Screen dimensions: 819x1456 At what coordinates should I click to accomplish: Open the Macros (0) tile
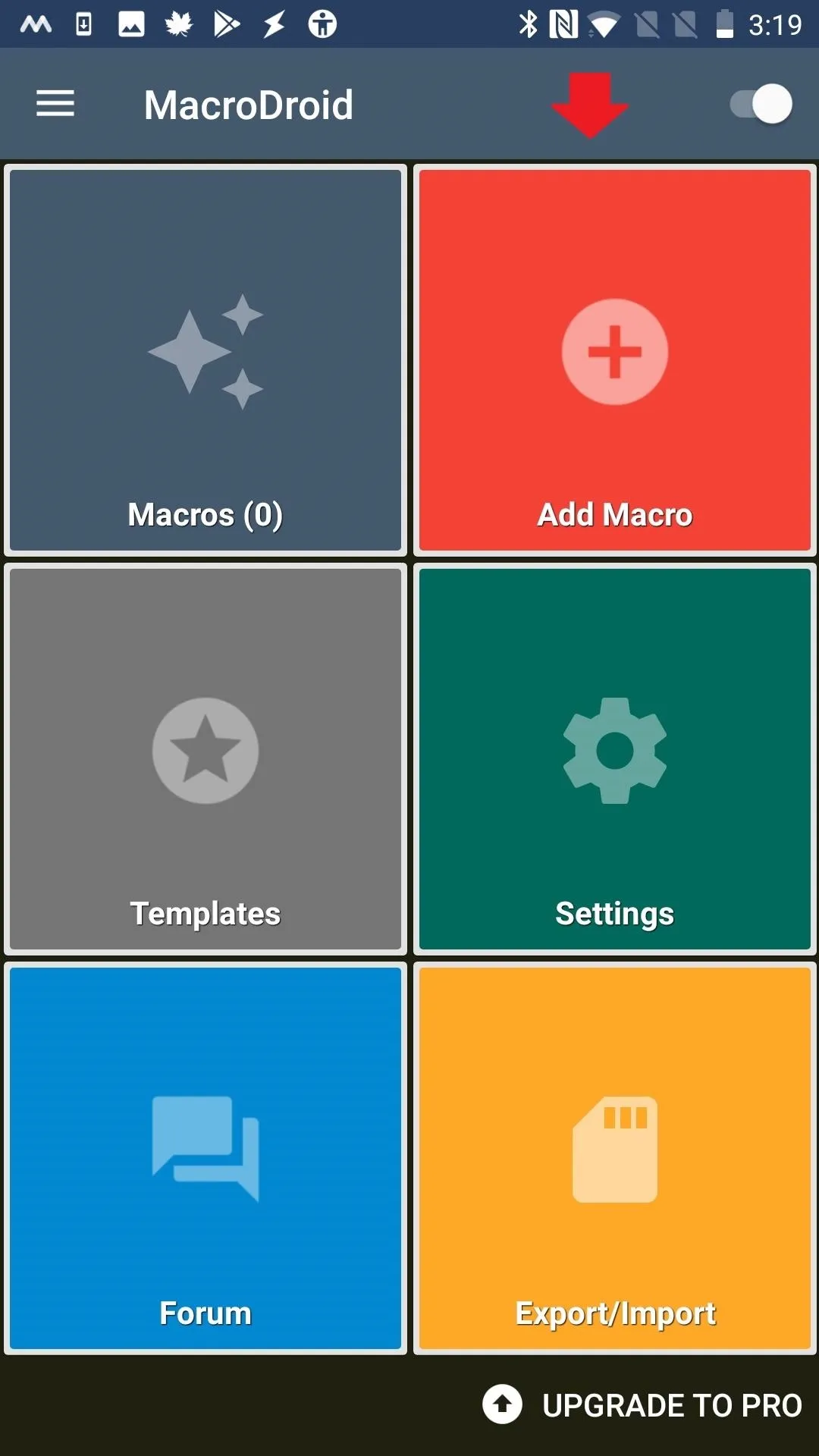[206, 360]
